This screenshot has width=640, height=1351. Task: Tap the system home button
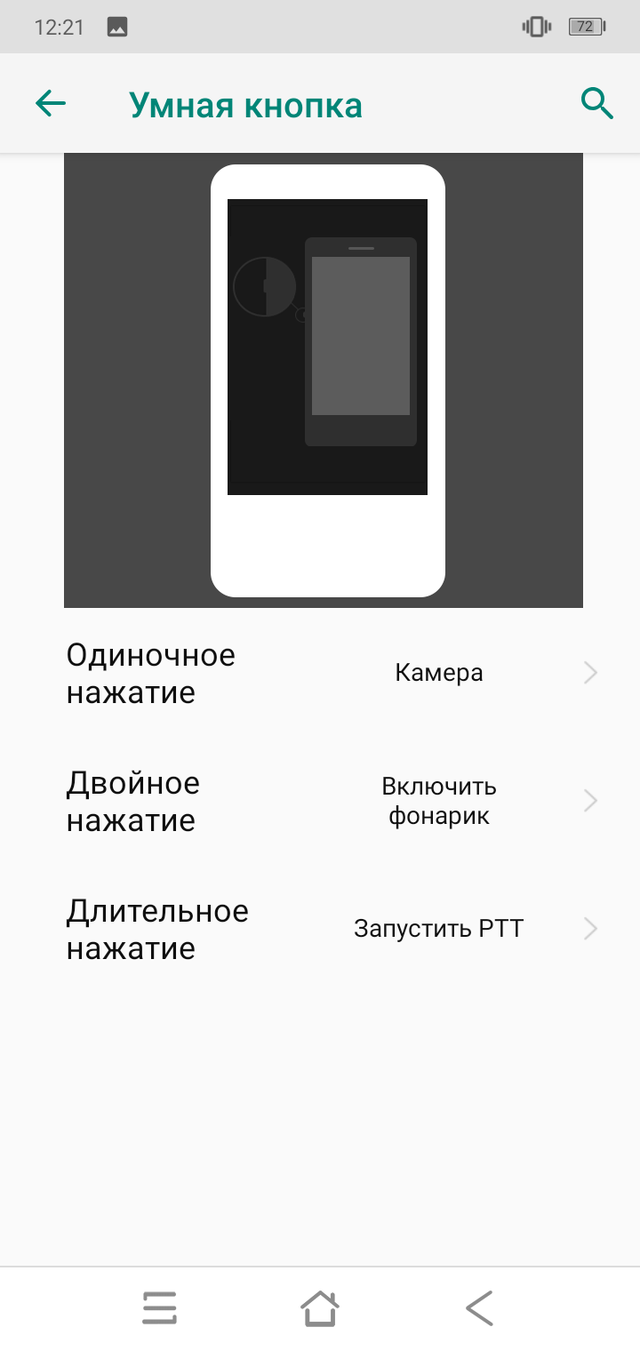[319, 1308]
